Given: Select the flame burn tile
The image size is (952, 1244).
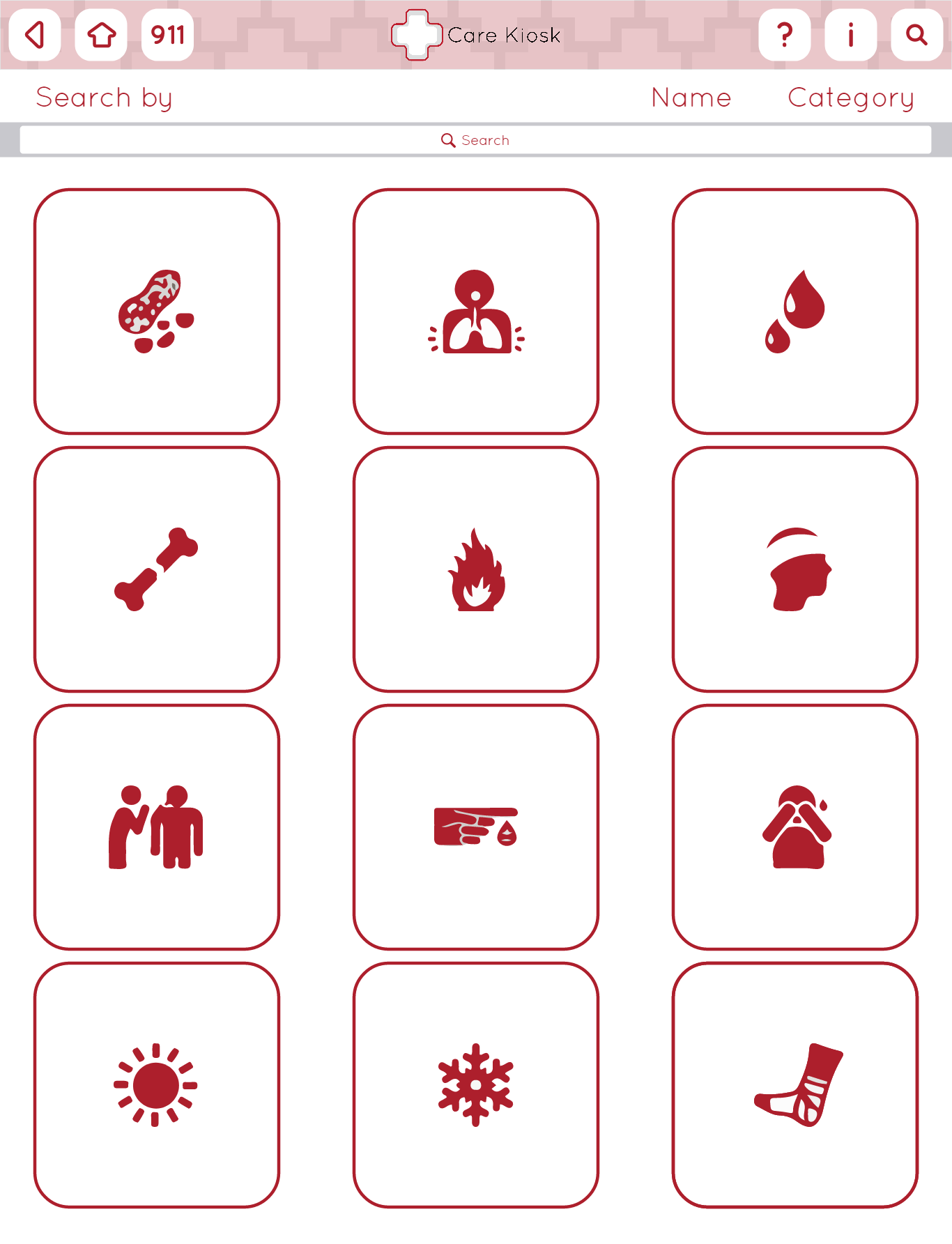Looking at the screenshot, I should (476, 569).
